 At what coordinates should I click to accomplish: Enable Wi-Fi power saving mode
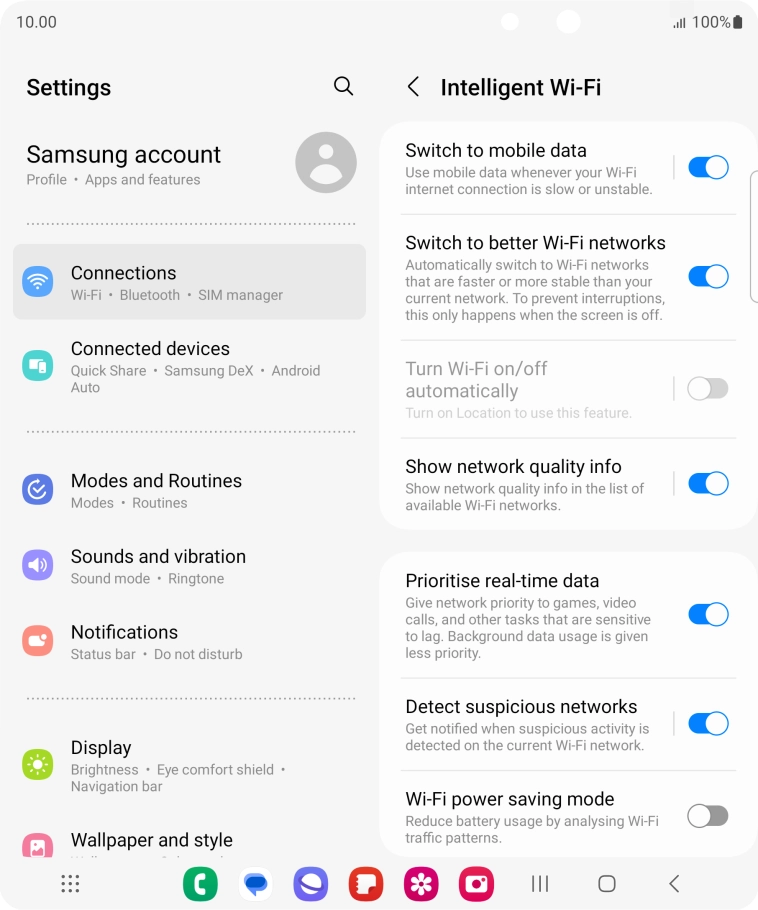point(708,816)
